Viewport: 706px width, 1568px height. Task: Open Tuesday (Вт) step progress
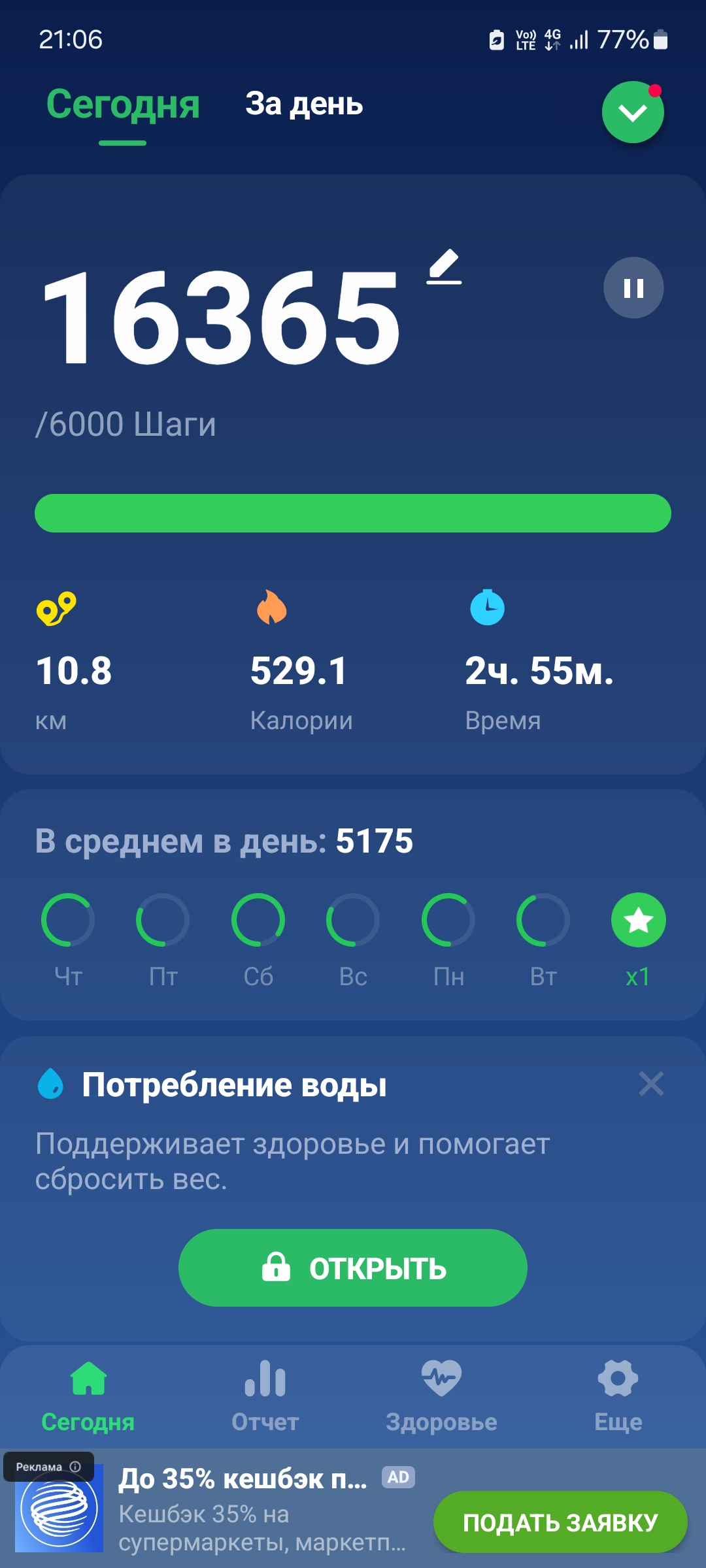pos(543,920)
